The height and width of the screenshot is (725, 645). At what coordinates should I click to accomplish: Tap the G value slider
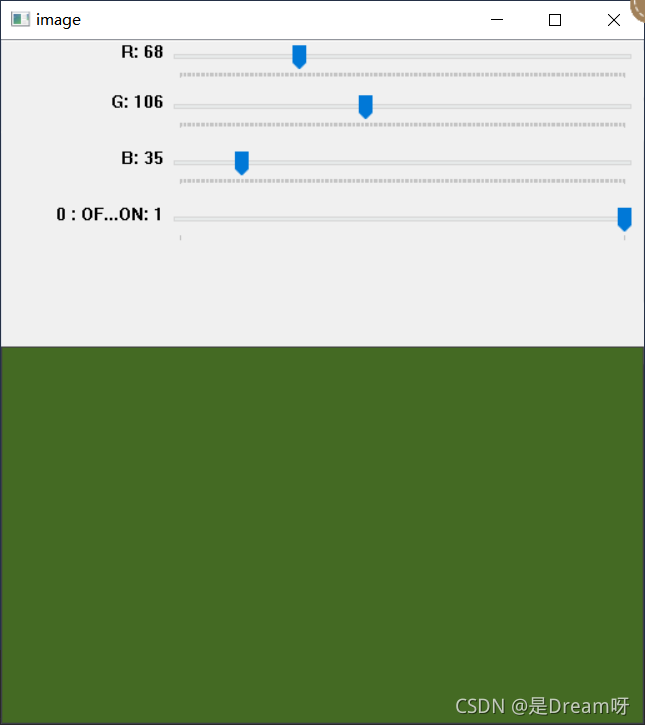pos(366,106)
